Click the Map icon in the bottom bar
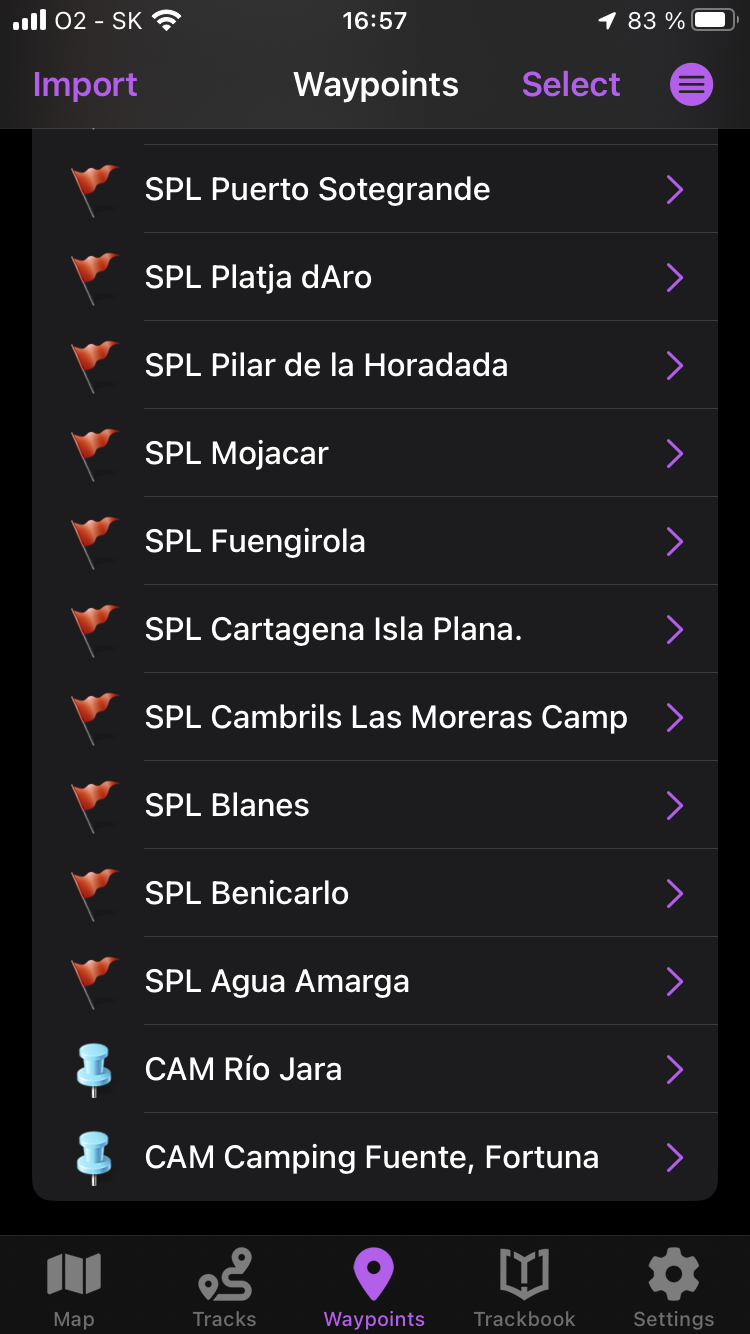 (74, 1285)
